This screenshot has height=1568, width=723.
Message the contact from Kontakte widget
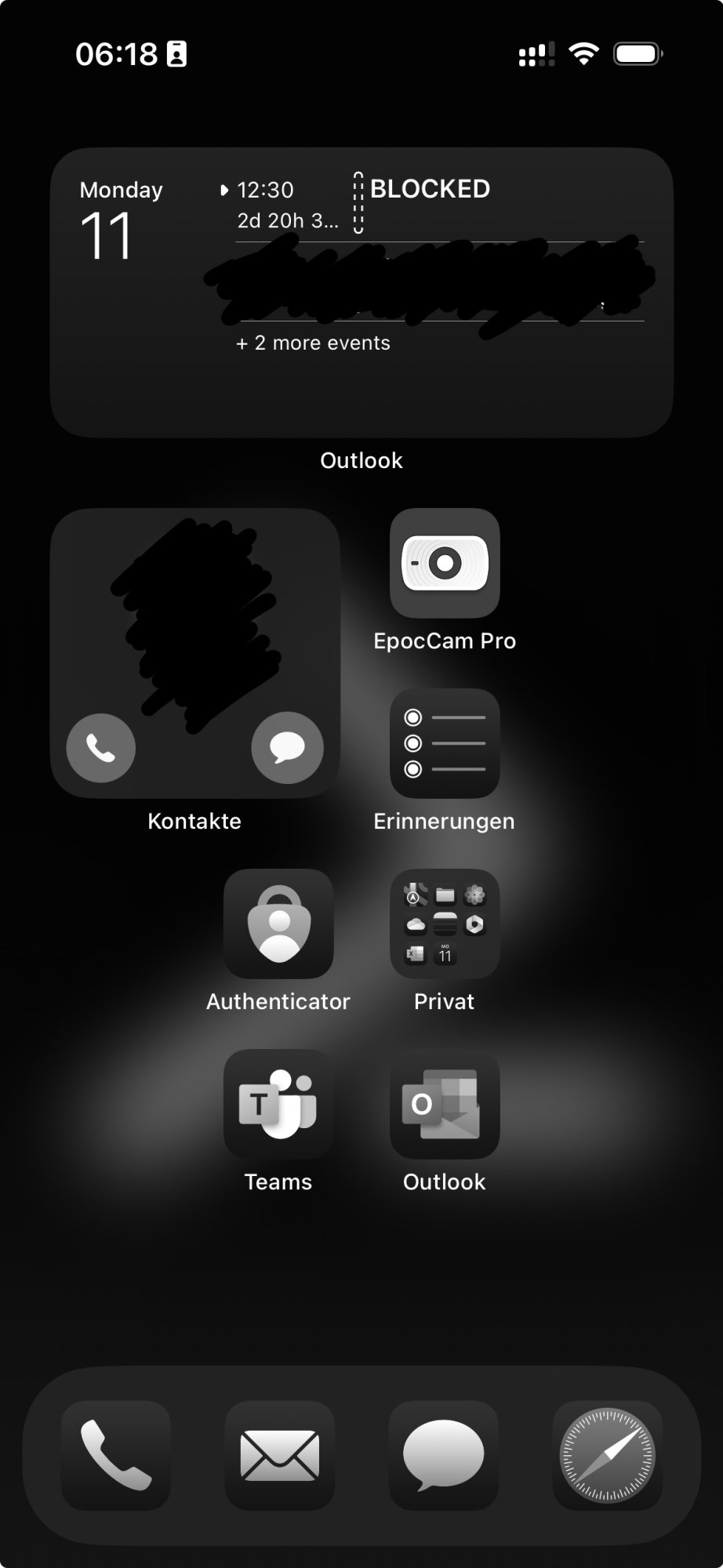click(x=287, y=748)
